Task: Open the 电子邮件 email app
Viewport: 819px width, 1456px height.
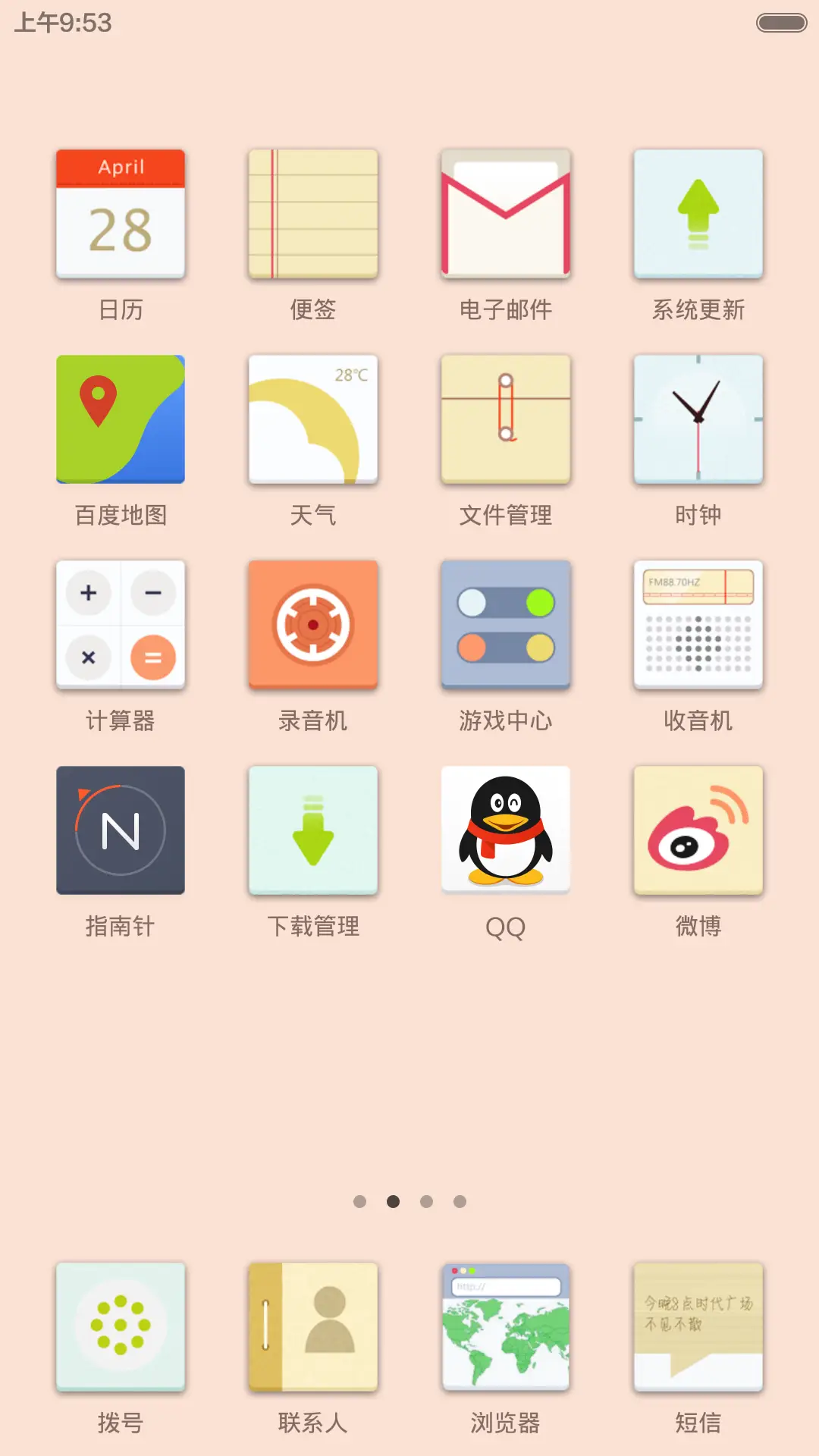Action: [x=505, y=215]
